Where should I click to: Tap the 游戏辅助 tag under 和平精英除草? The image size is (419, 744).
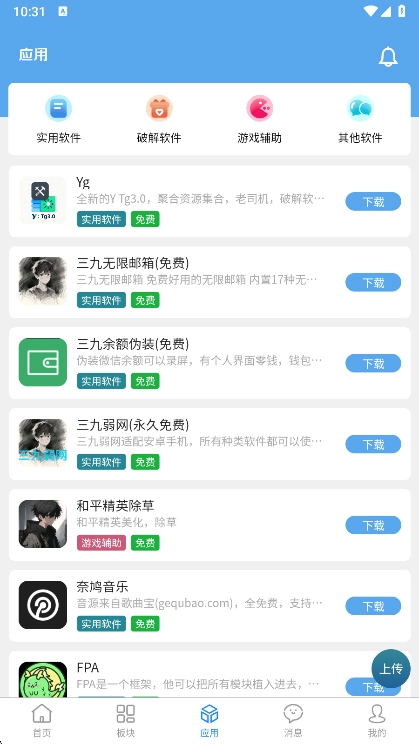102,543
